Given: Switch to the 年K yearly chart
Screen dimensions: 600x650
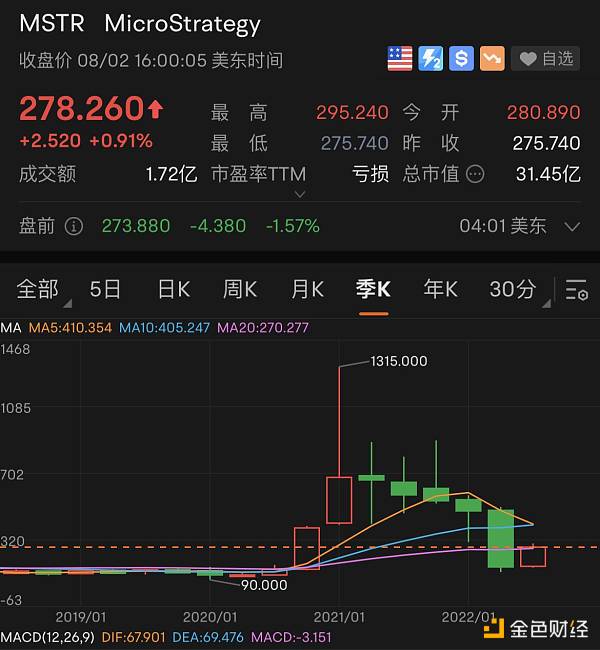Looking at the screenshot, I should coord(440,290).
